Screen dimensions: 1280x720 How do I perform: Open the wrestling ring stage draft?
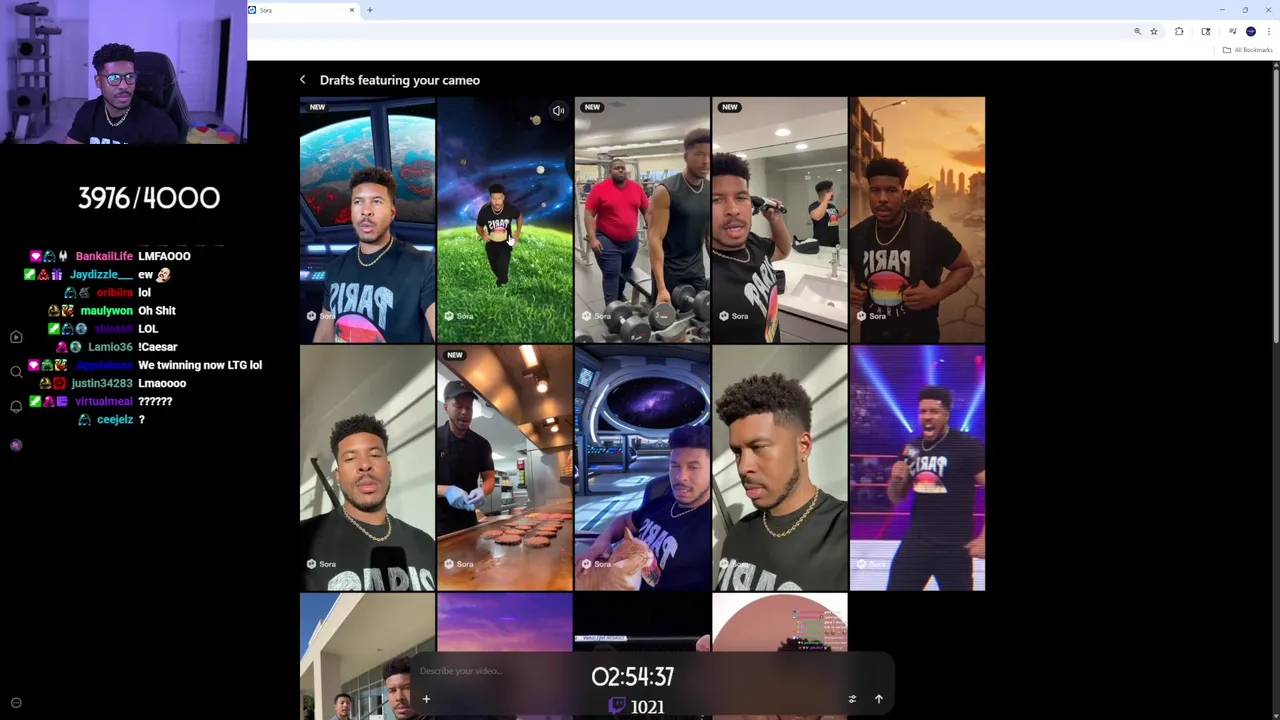click(917, 468)
